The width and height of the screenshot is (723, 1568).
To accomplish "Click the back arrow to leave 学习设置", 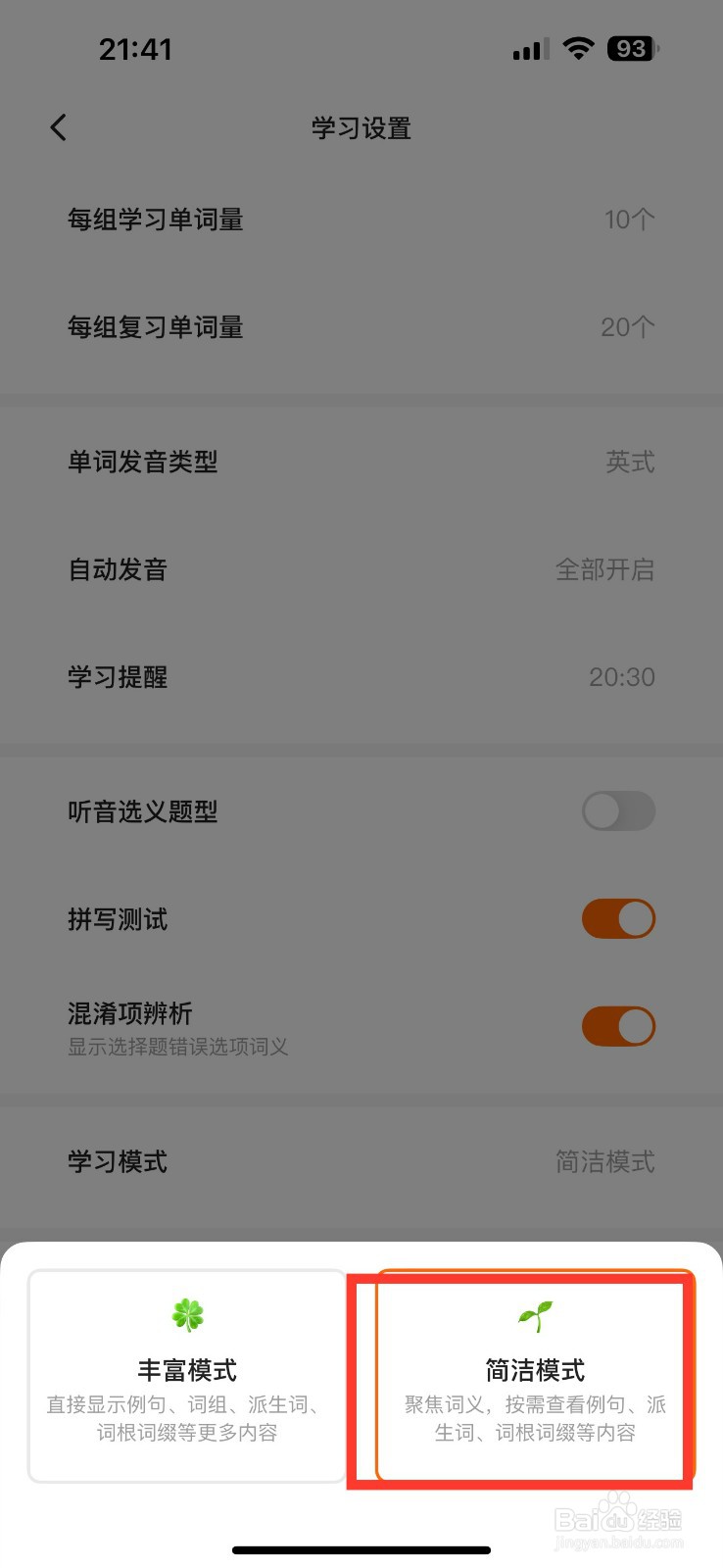I will pos(58,127).
